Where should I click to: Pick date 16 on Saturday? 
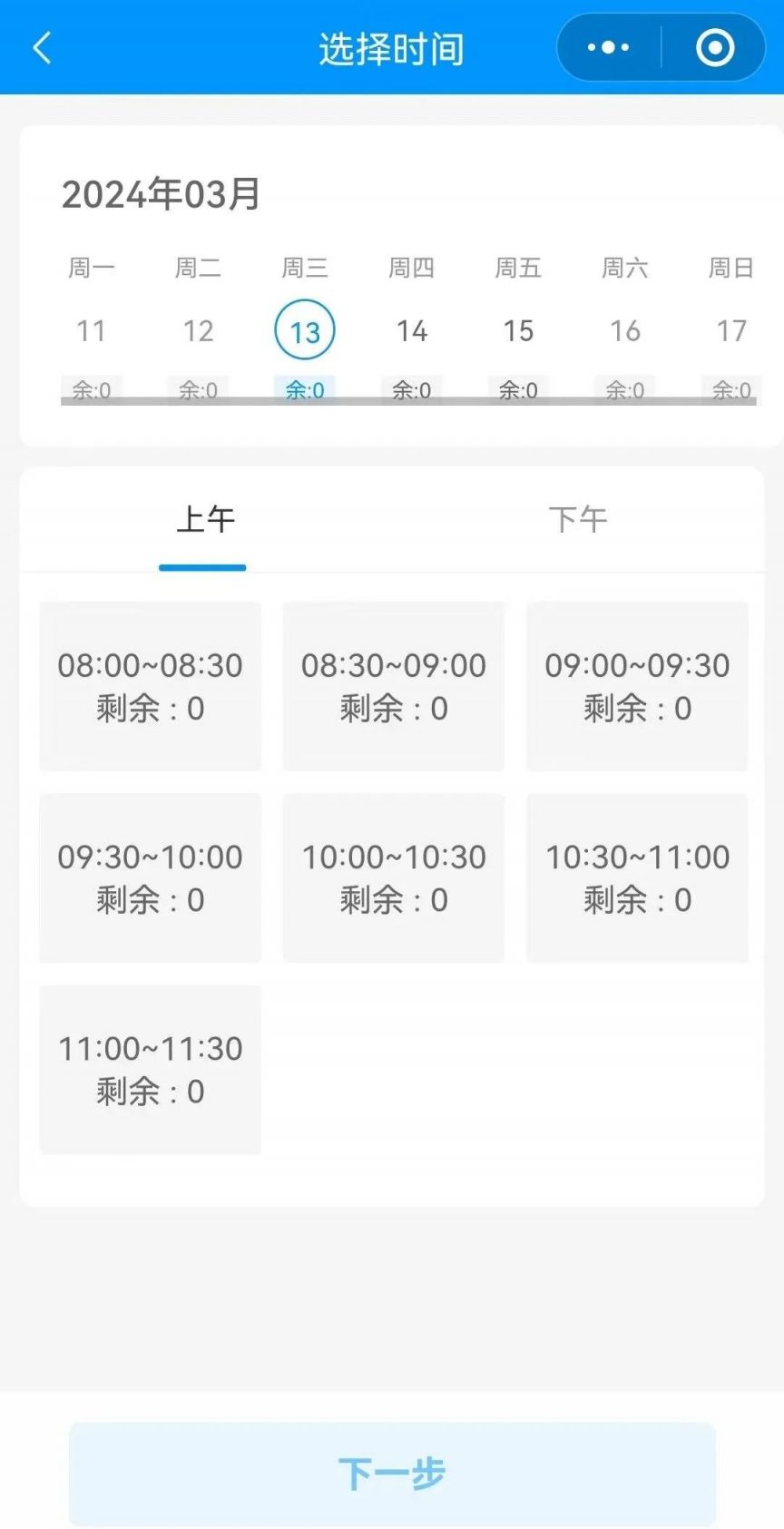[x=625, y=331]
